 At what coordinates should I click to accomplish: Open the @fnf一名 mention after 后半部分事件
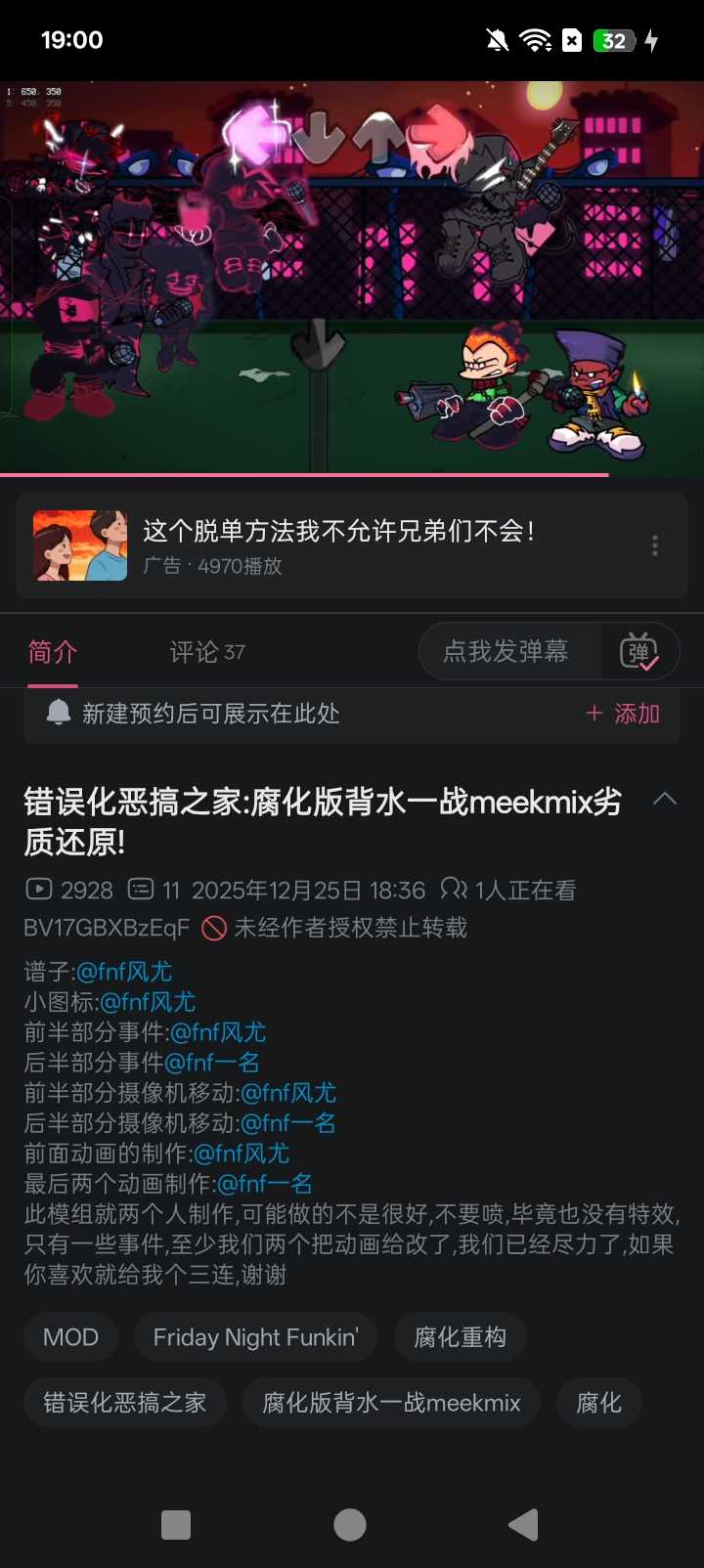coord(212,1063)
